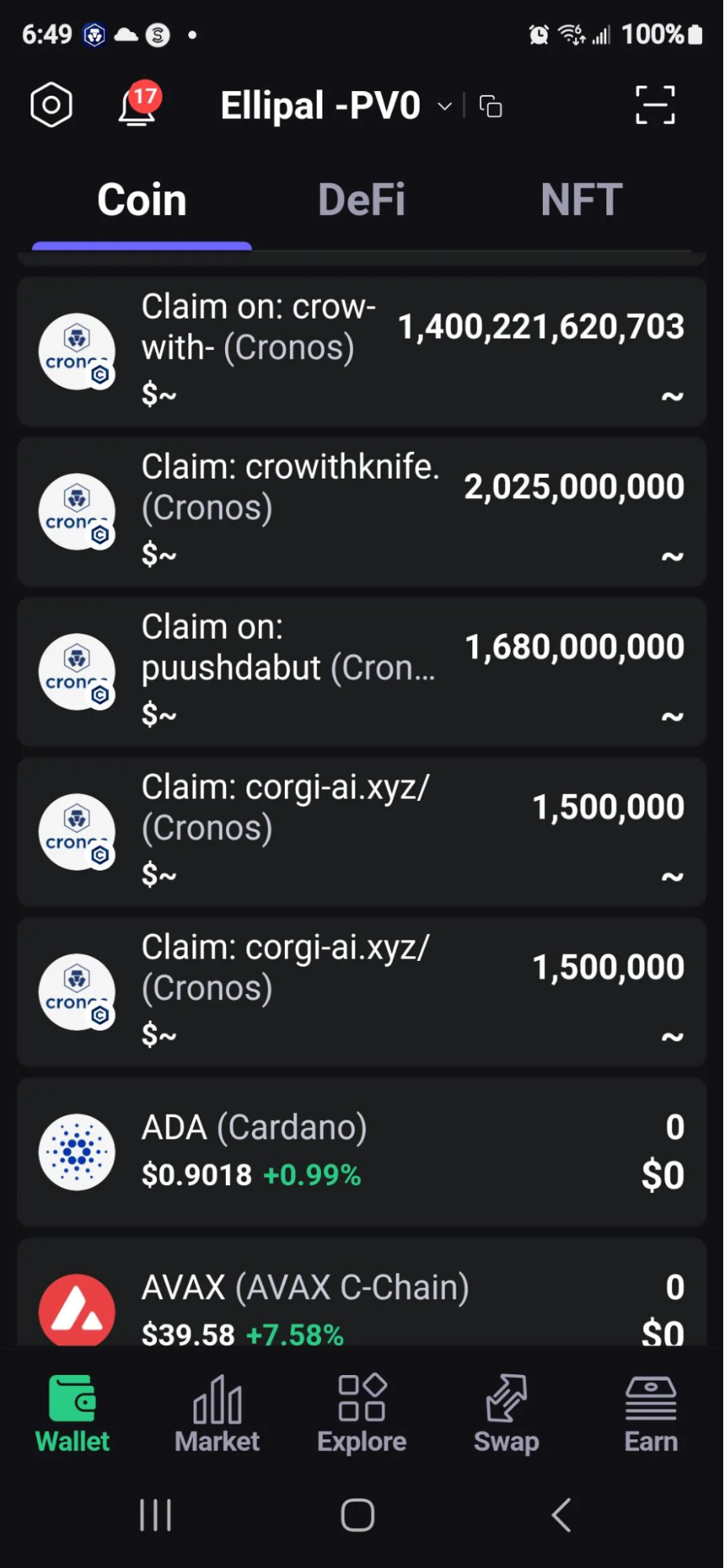Tap the system back button
The width and height of the screenshot is (724, 1568).
pyautogui.click(x=561, y=1515)
